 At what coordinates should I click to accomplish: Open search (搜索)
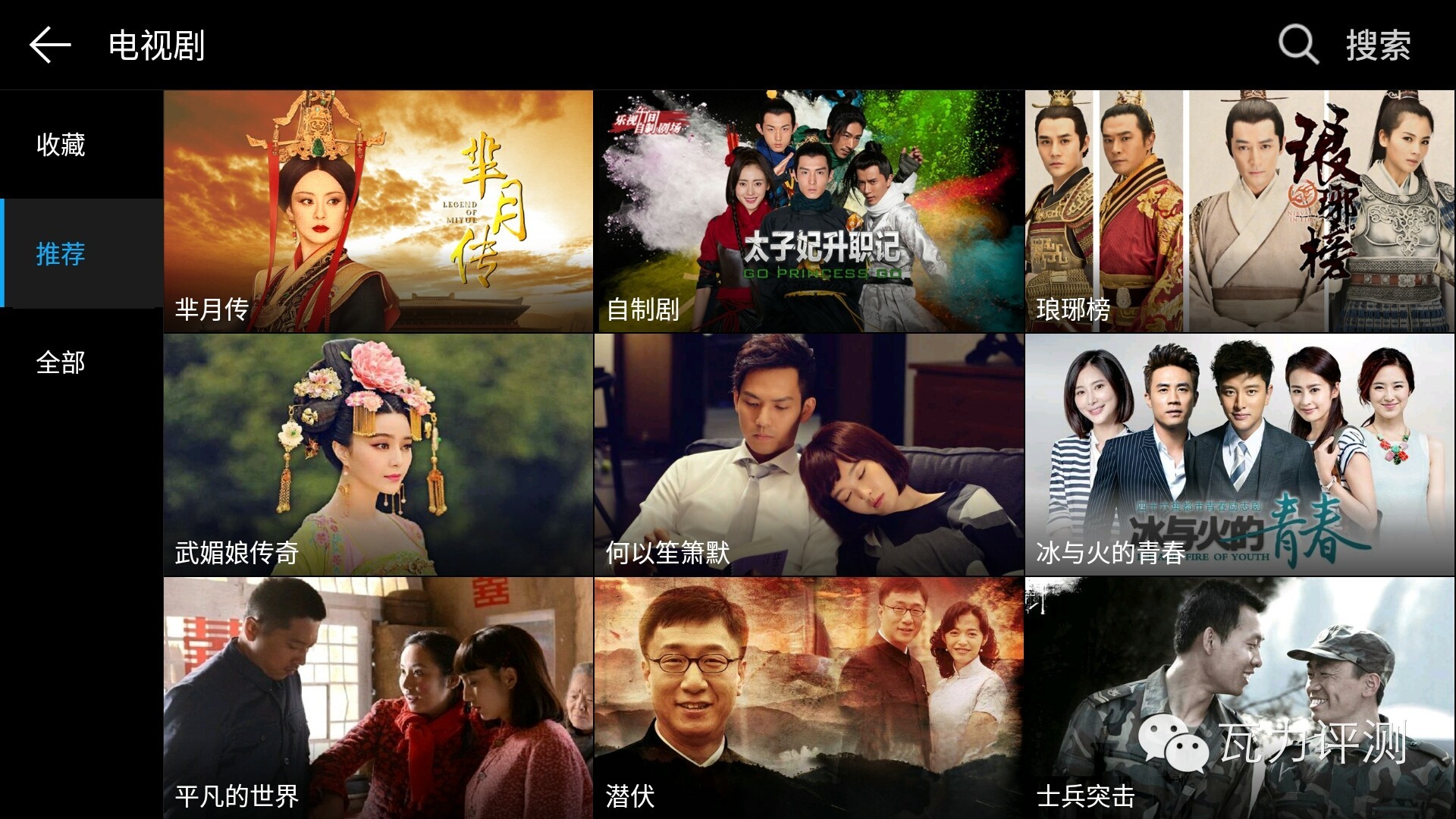click(1344, 45)
